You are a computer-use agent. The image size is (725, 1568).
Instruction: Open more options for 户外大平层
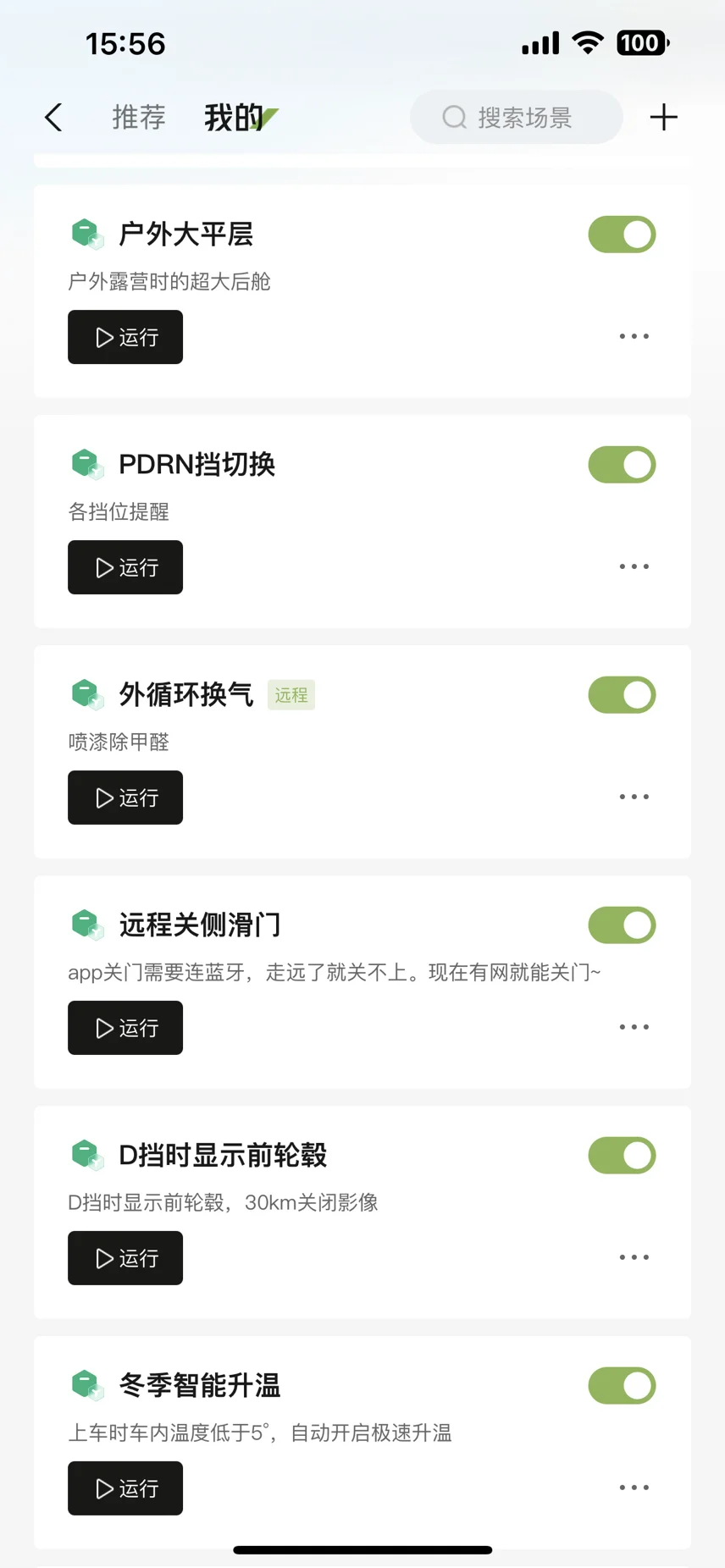point(634,337)
